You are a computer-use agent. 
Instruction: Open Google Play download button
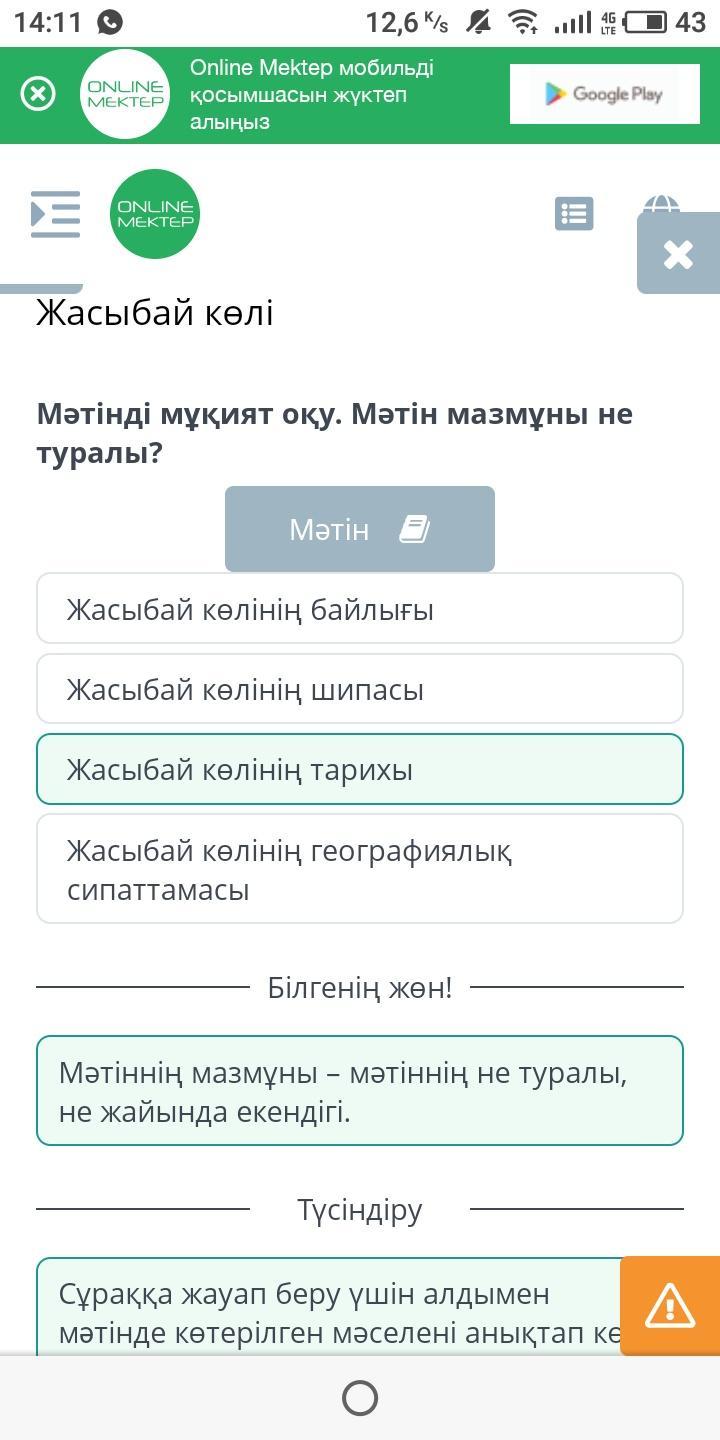[605, 94]
